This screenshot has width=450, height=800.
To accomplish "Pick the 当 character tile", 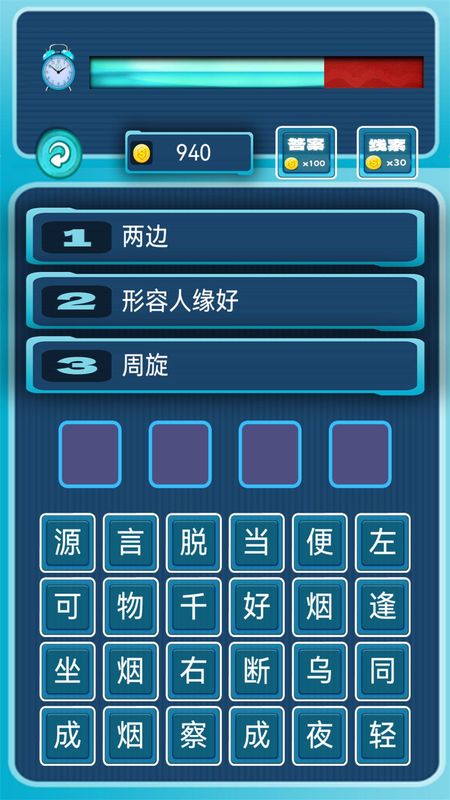I will coord(257,542).
